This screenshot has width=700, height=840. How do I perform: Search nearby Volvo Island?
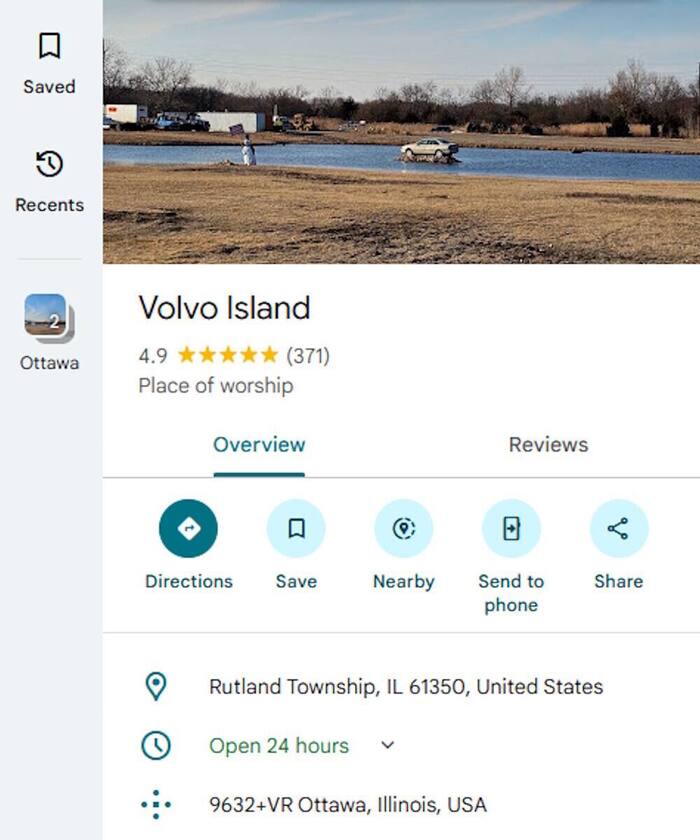click(403, 529)
